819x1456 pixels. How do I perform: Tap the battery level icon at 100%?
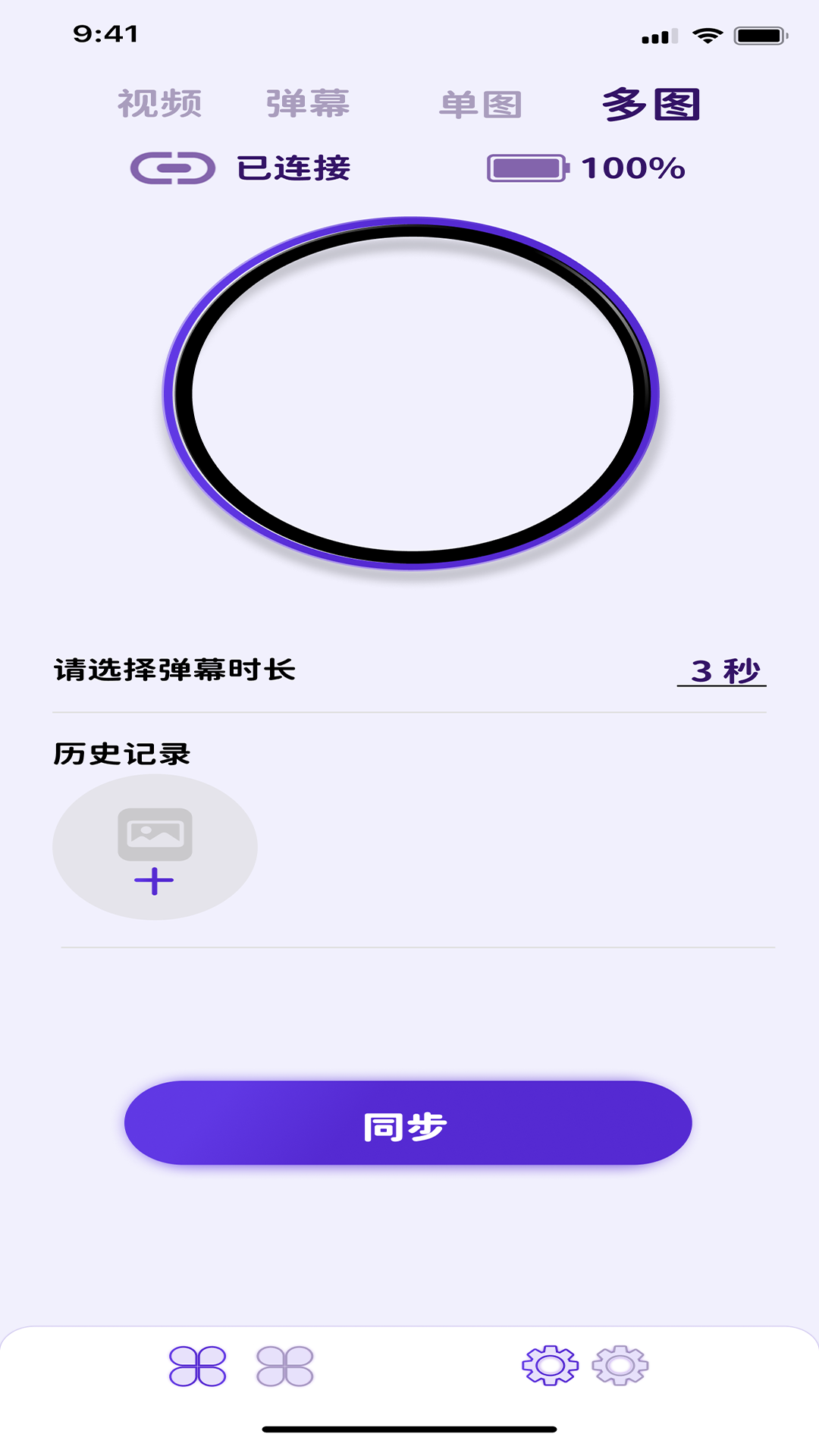(529, 167)
